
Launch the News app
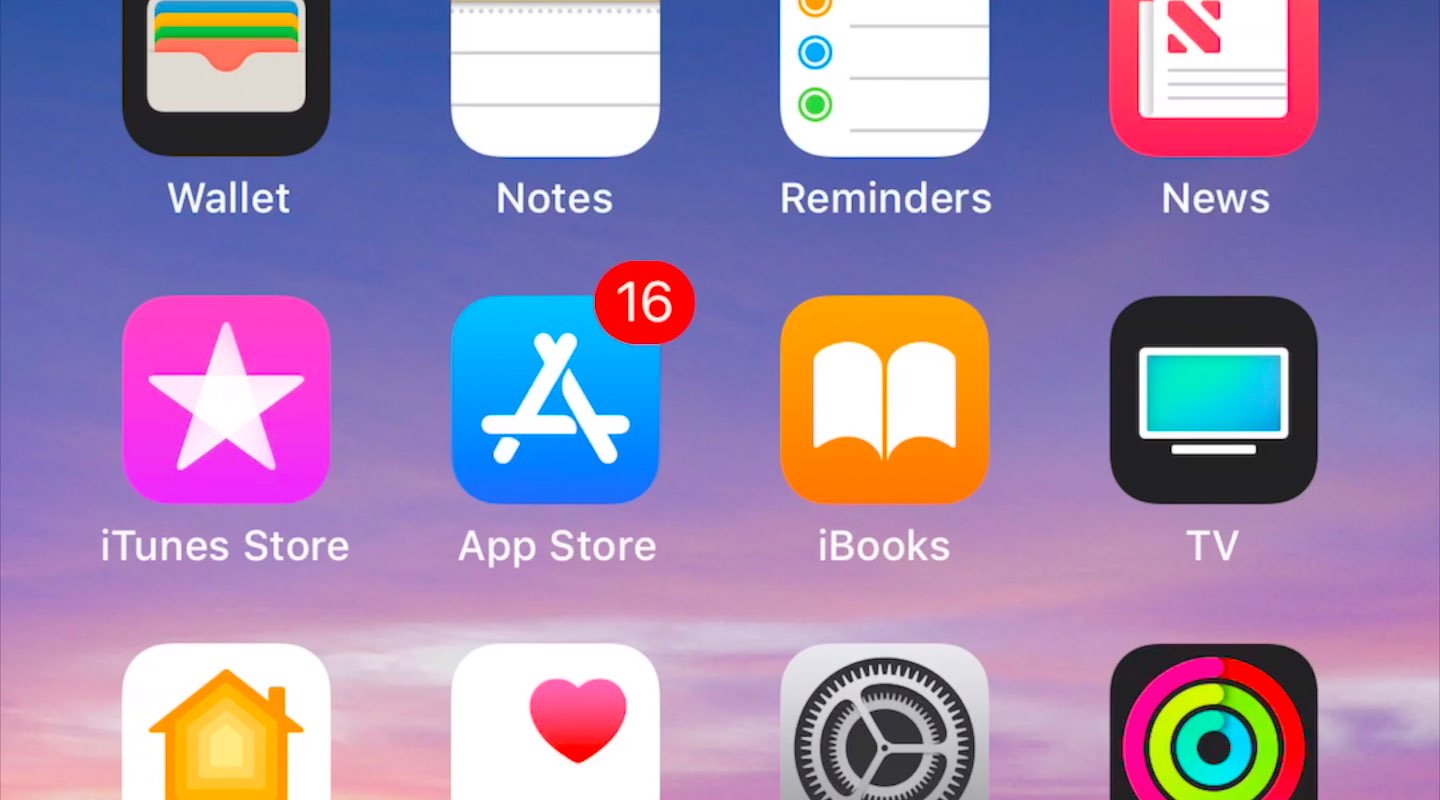click(1213, 75)
